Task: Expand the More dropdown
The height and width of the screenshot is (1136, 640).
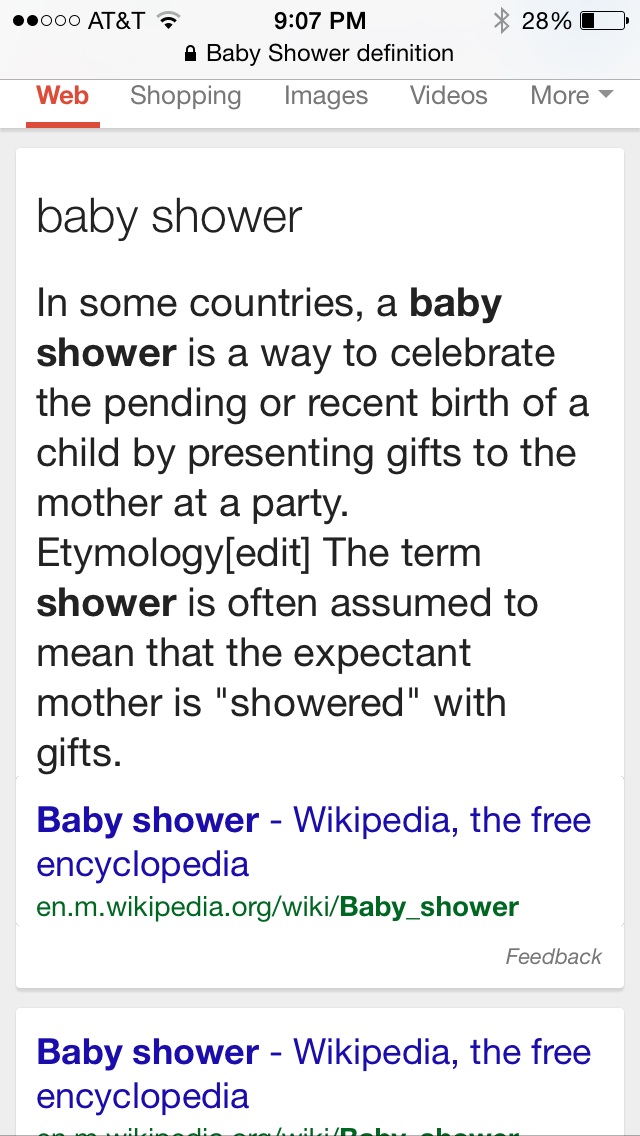Action: click(x=571, y=96)
